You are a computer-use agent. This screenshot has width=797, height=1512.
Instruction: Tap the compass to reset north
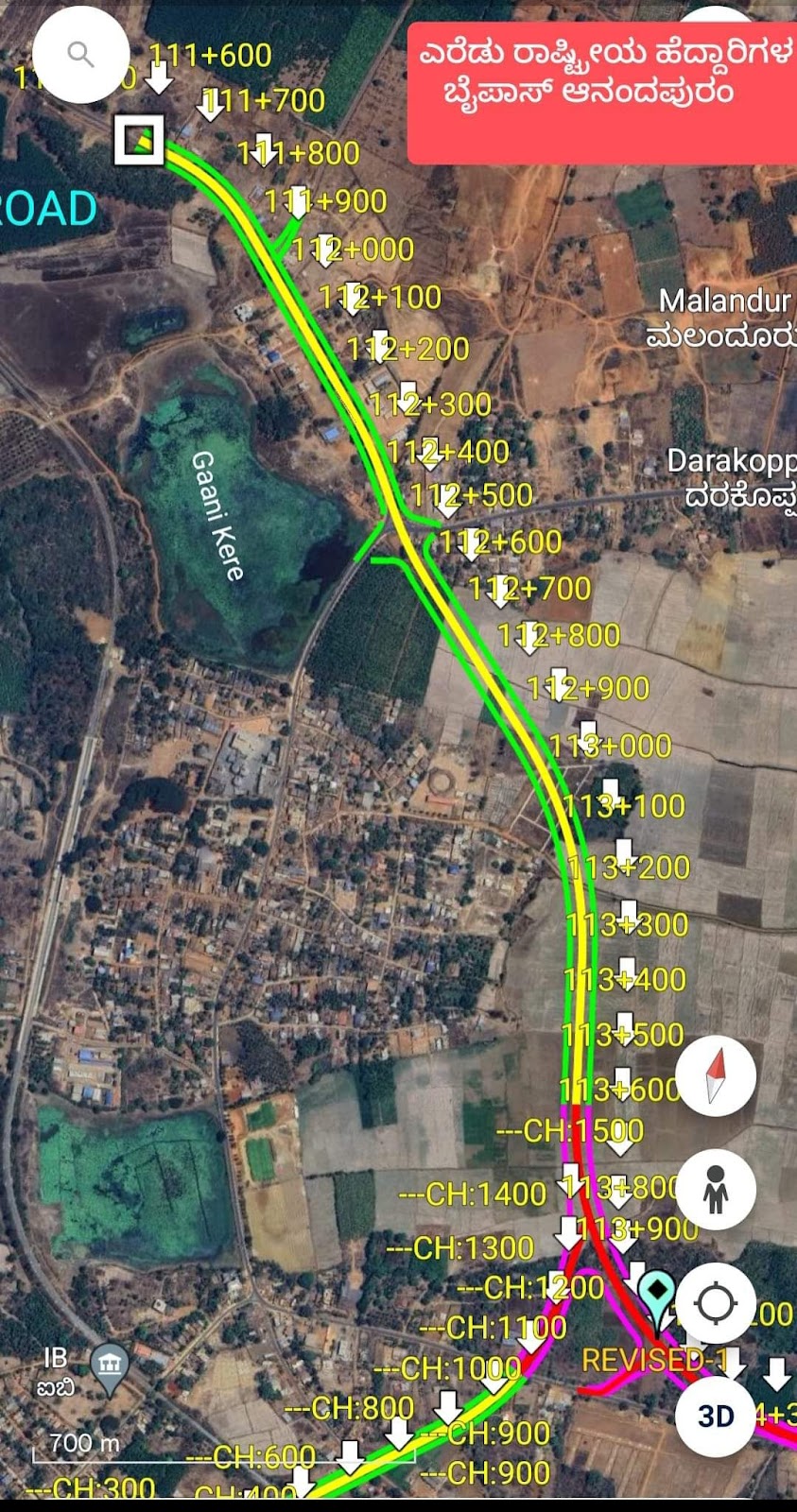(716, 1076)
